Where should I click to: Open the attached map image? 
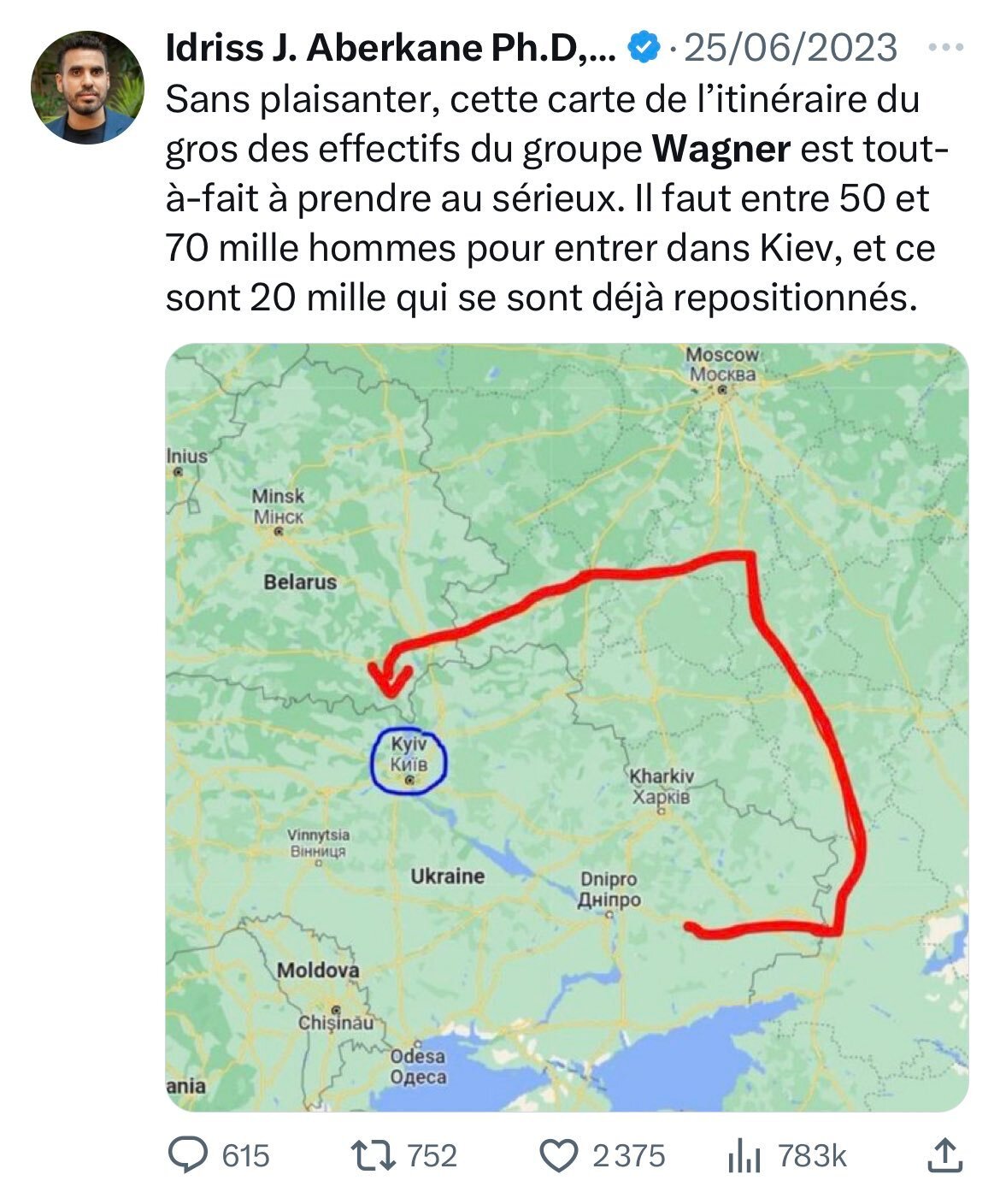pyautogui.click(x=566, y=727)
